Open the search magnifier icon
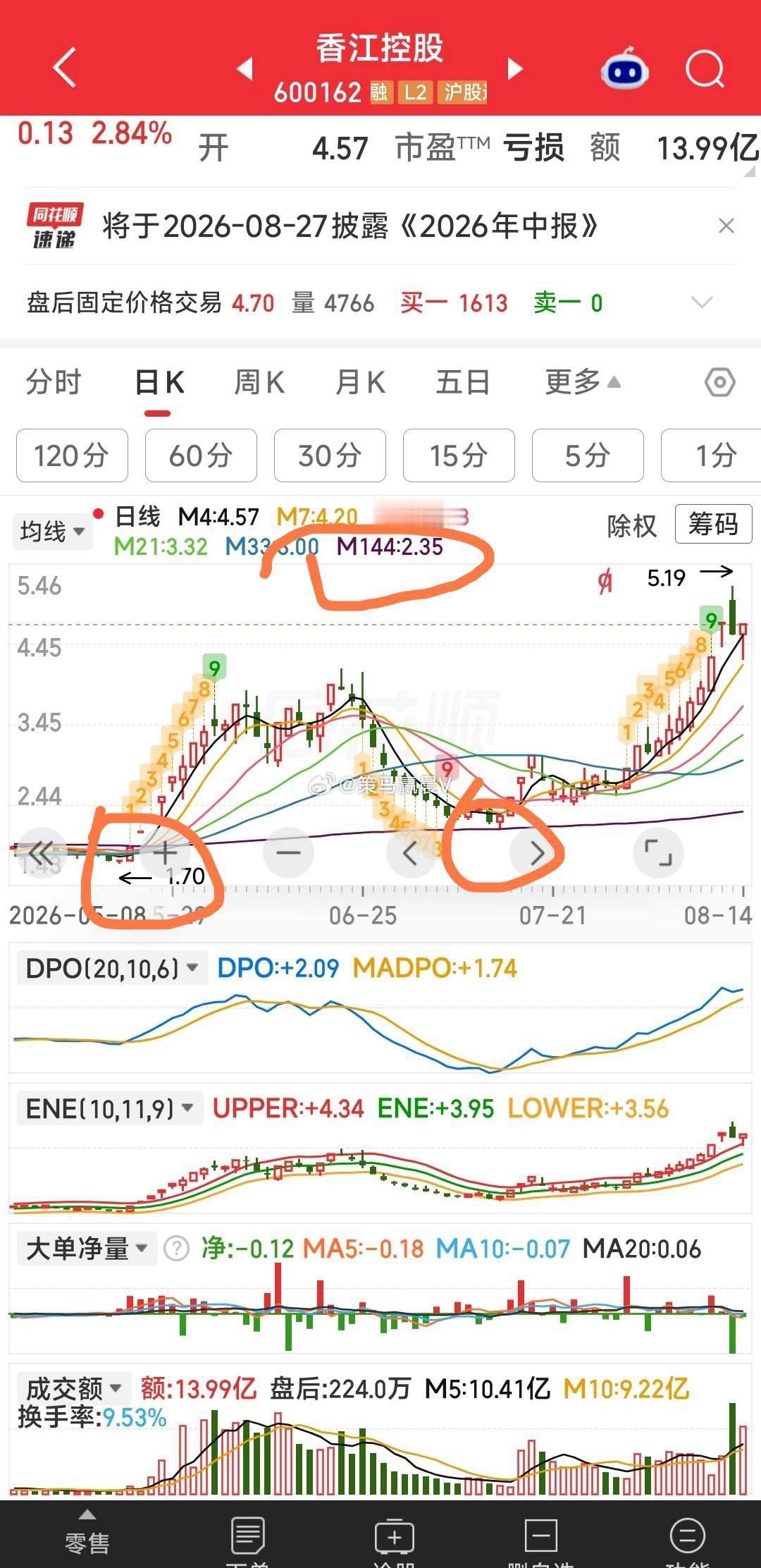Viewport: 761px width, 1568px height. 705,68
